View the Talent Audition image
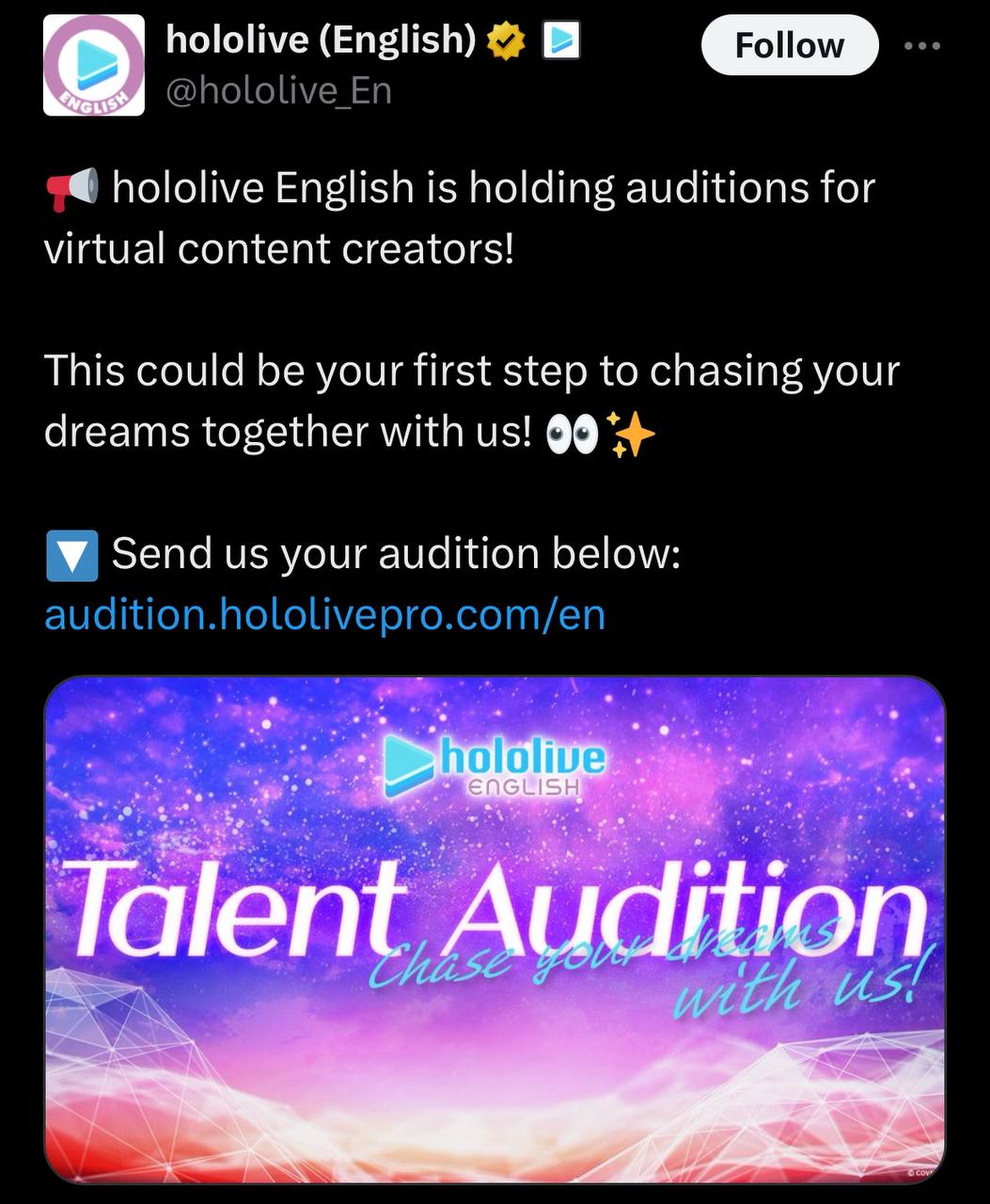Screen dimensions: 990x1204 pyautogui.click(x=495, y=929)
